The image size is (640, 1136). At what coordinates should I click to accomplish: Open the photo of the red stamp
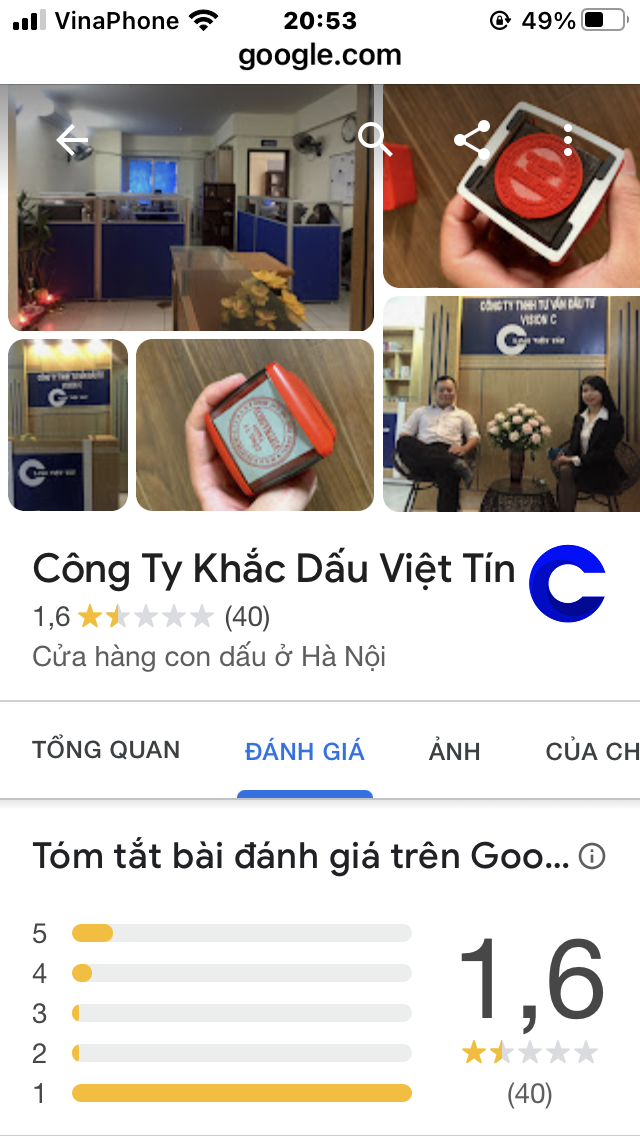pos(512,200)
